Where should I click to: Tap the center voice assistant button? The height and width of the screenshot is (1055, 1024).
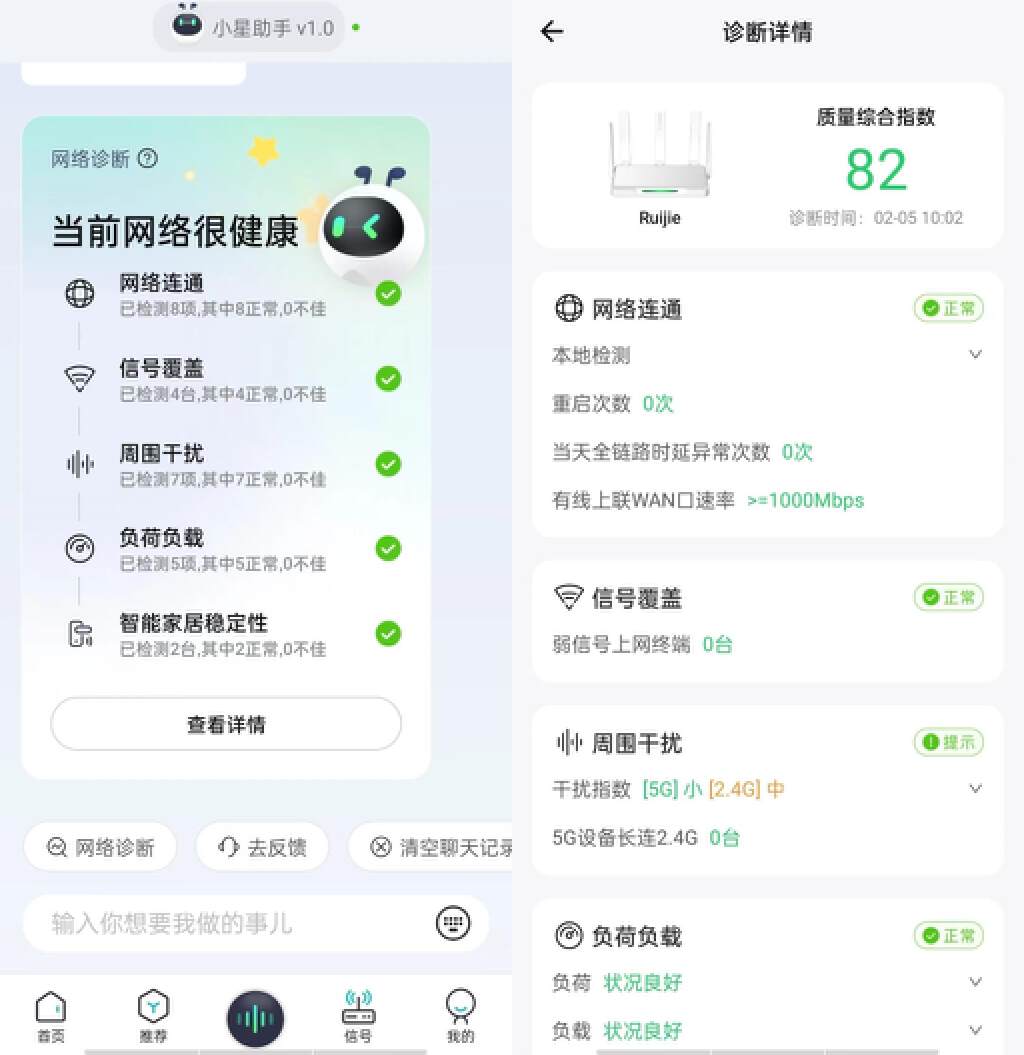[255, 1019]
